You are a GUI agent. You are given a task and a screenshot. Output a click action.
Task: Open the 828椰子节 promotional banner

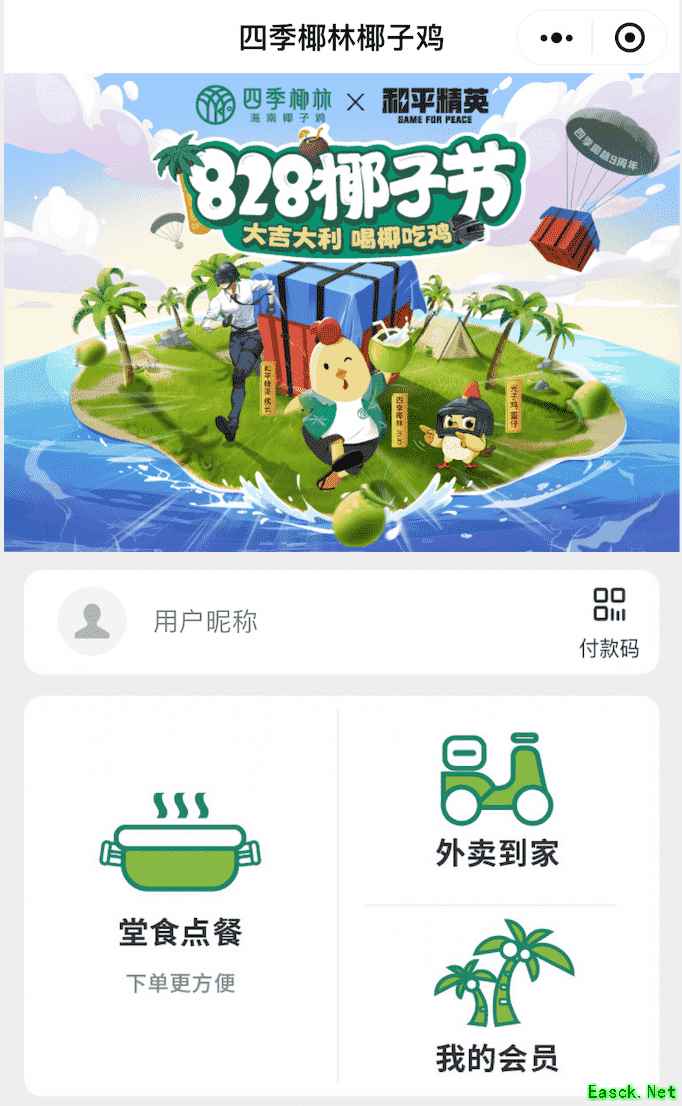341,311
